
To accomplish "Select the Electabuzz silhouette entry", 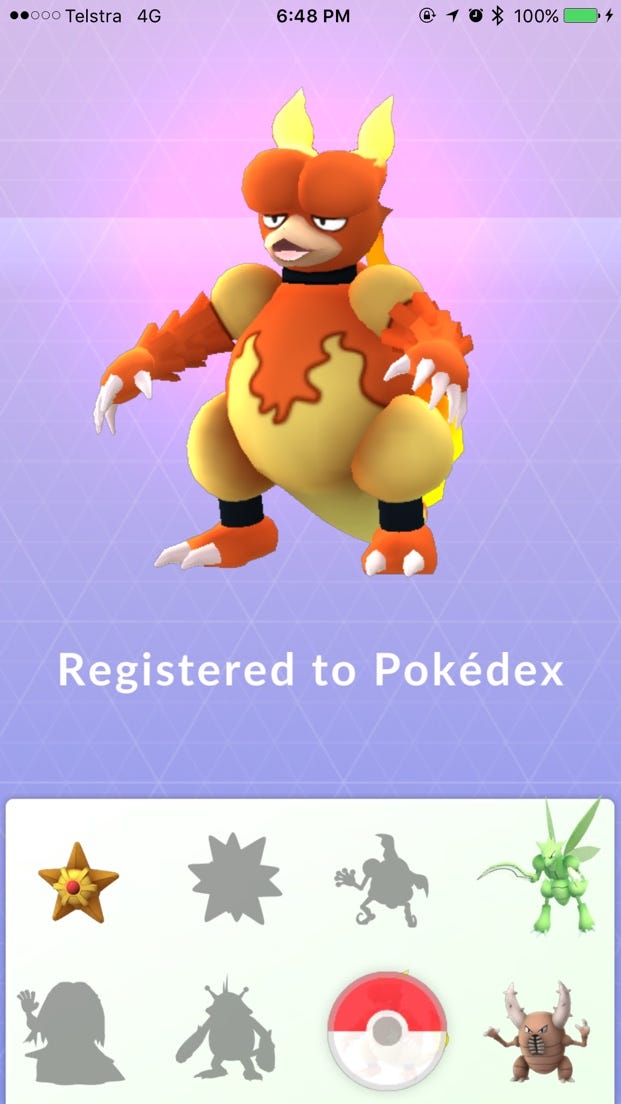I will (x=226, y=1033).
